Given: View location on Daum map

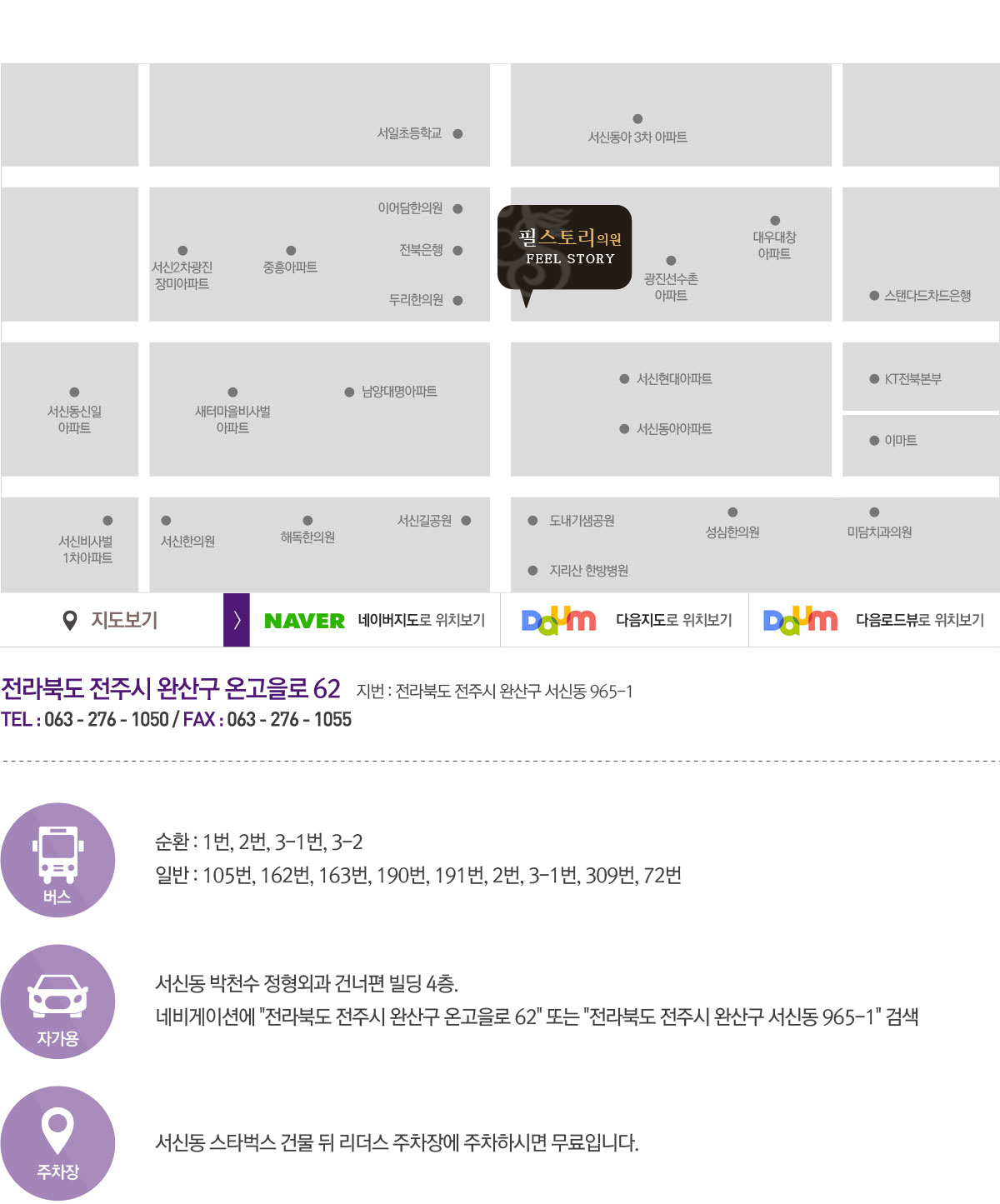Looking at the screenshot, I should pyautogui.click(x=625, y=620).
